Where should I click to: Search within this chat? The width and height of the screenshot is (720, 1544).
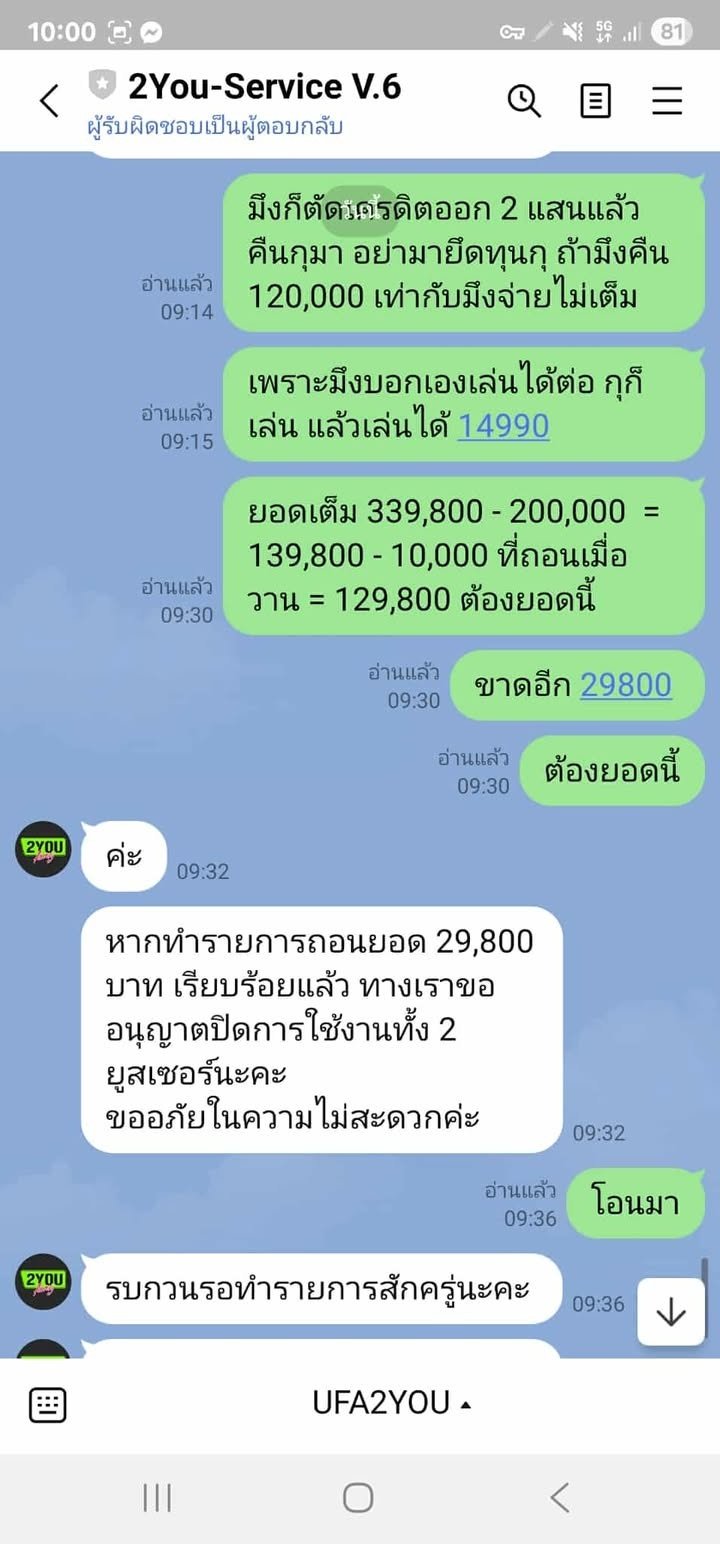[x=524, y=101]
